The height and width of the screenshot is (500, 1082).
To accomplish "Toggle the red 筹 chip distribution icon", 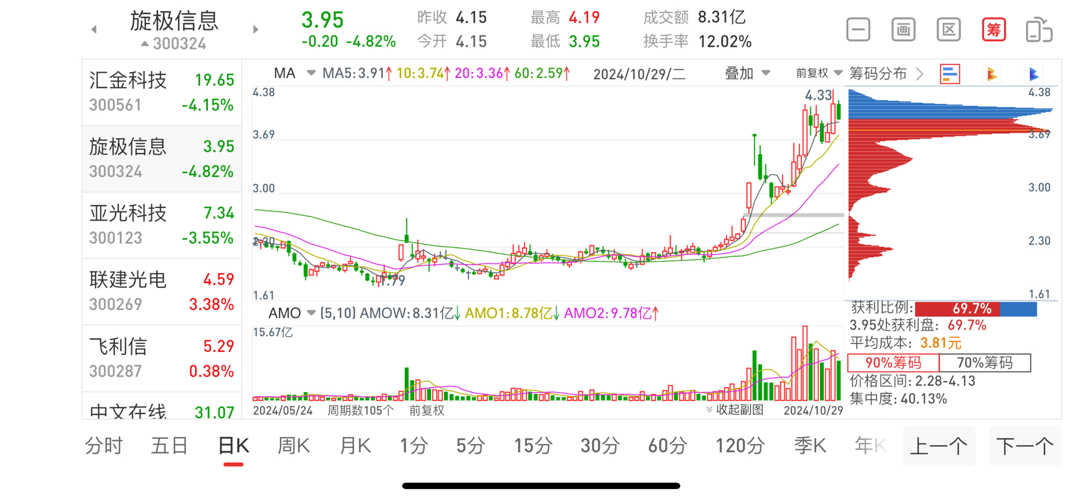I will [993, 29].
